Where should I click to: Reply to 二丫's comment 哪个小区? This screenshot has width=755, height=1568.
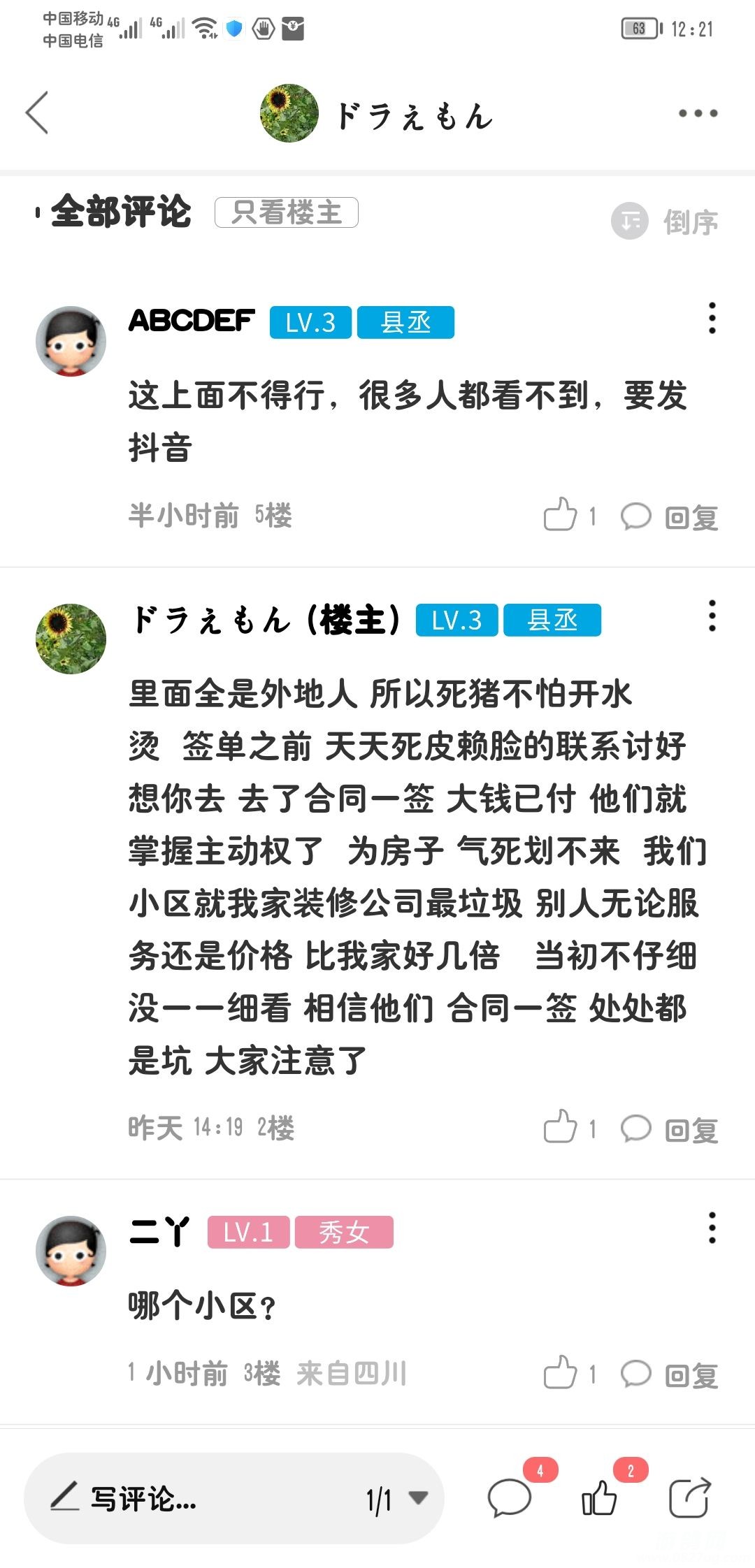tap(670, 1374)
